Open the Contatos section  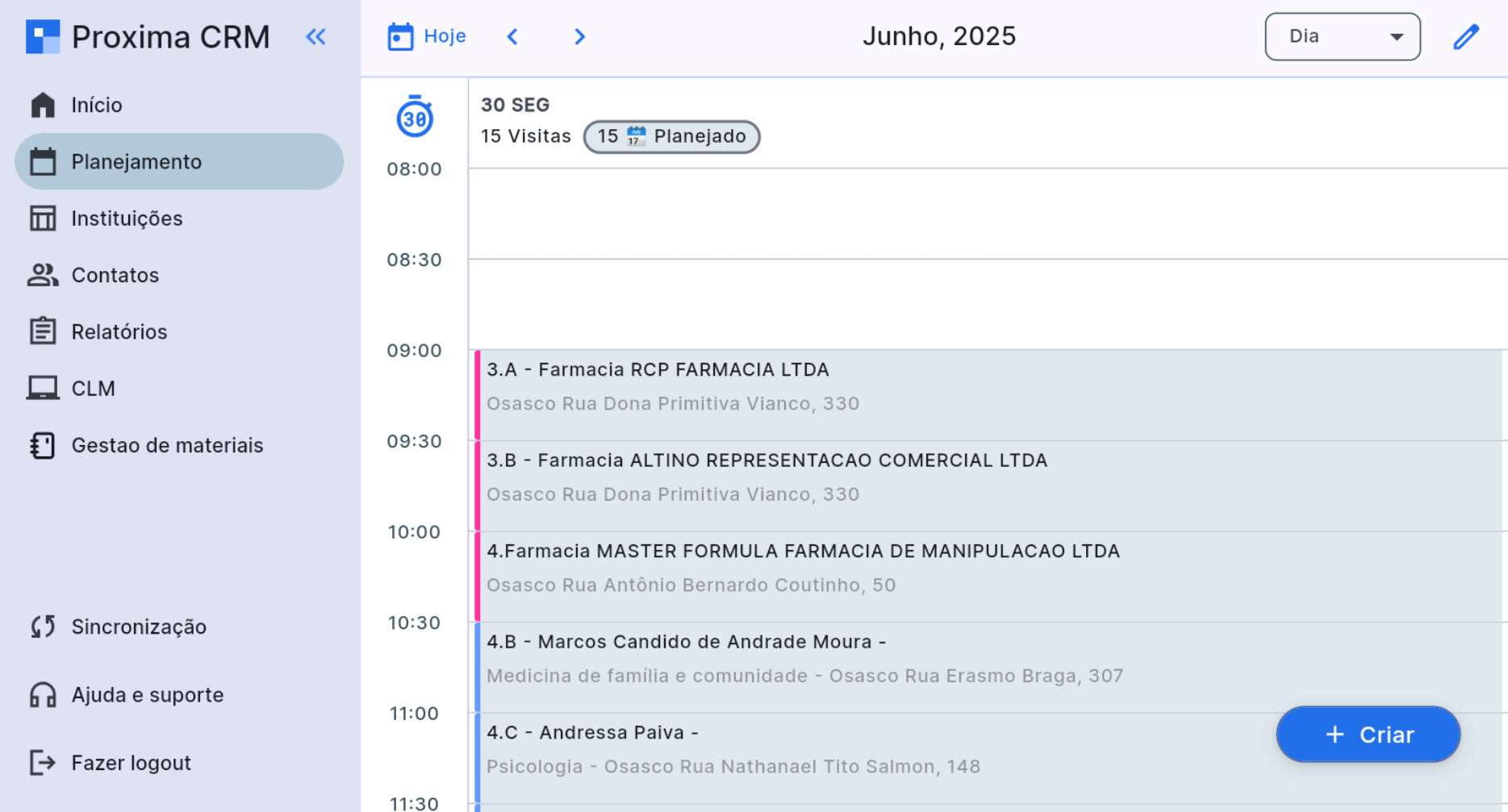point(115,275)
